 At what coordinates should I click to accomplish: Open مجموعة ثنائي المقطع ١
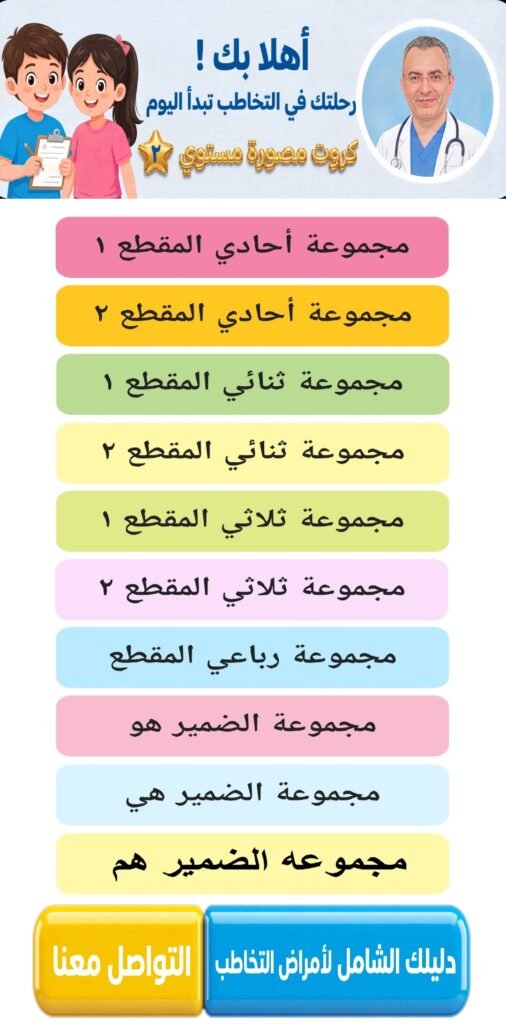(252, 384)
